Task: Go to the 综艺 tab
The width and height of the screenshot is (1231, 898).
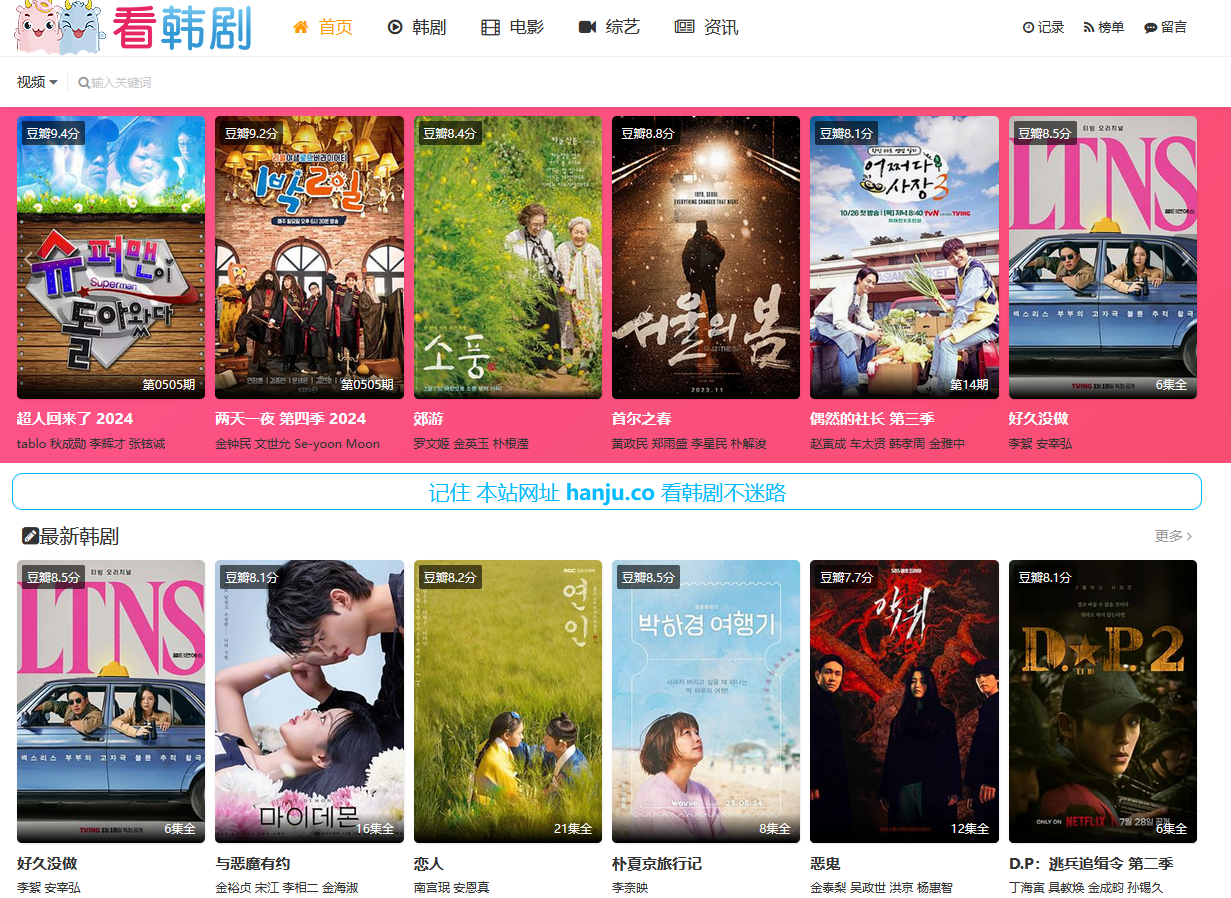Action: 609,28
